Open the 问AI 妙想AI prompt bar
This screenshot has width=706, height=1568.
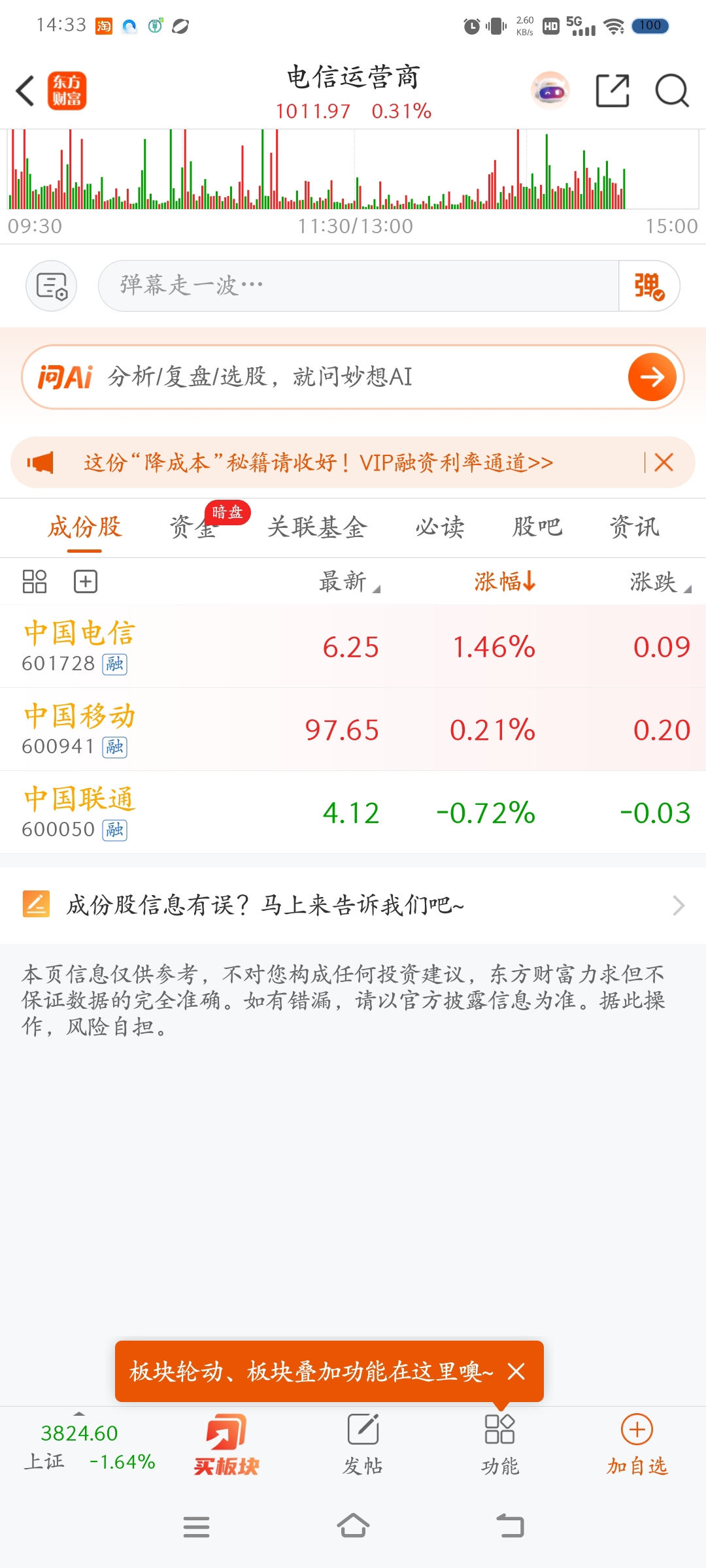tap(353, 377)
